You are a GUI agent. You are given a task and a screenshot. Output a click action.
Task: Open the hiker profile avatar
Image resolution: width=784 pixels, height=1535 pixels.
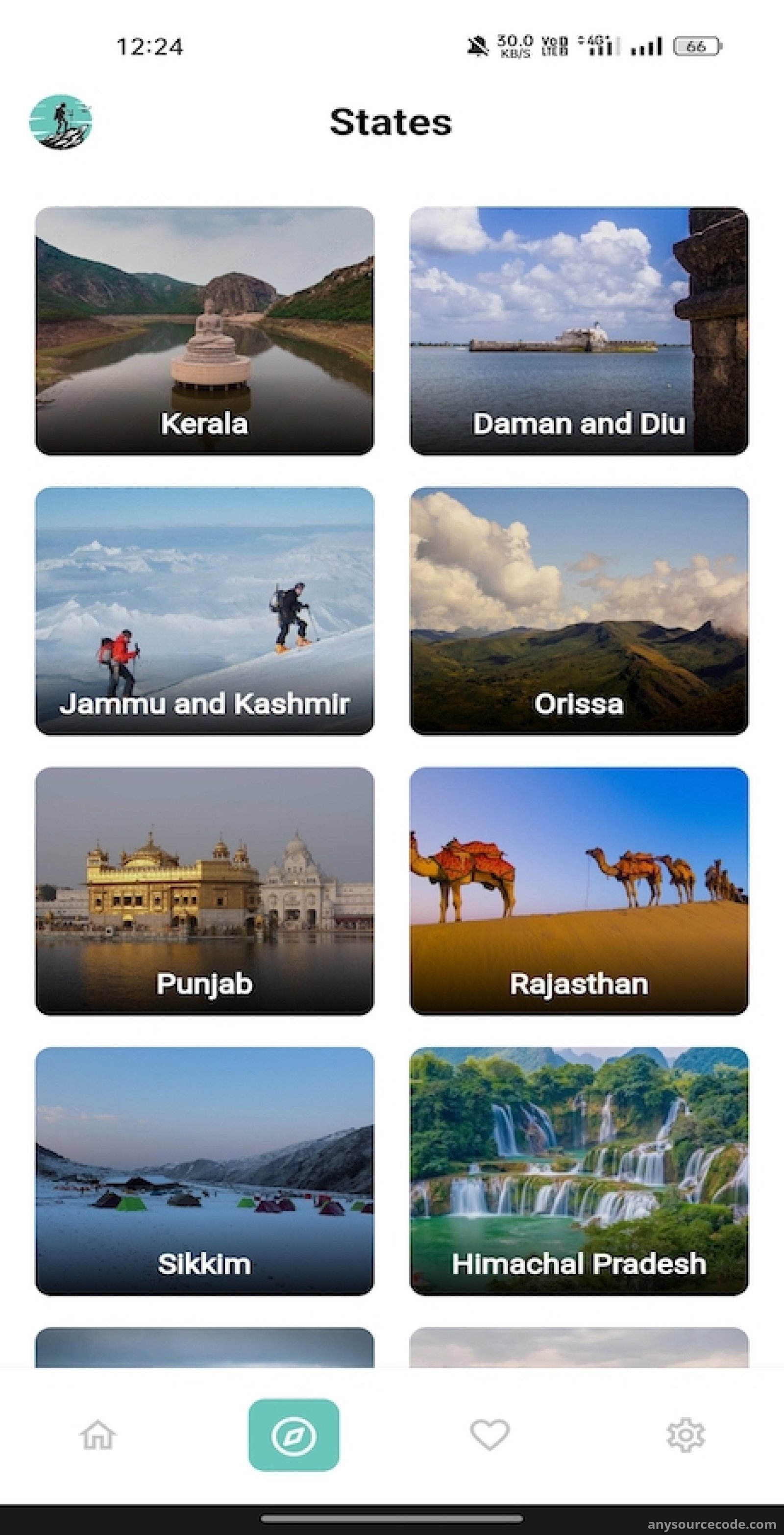click(x=61, y=122)
